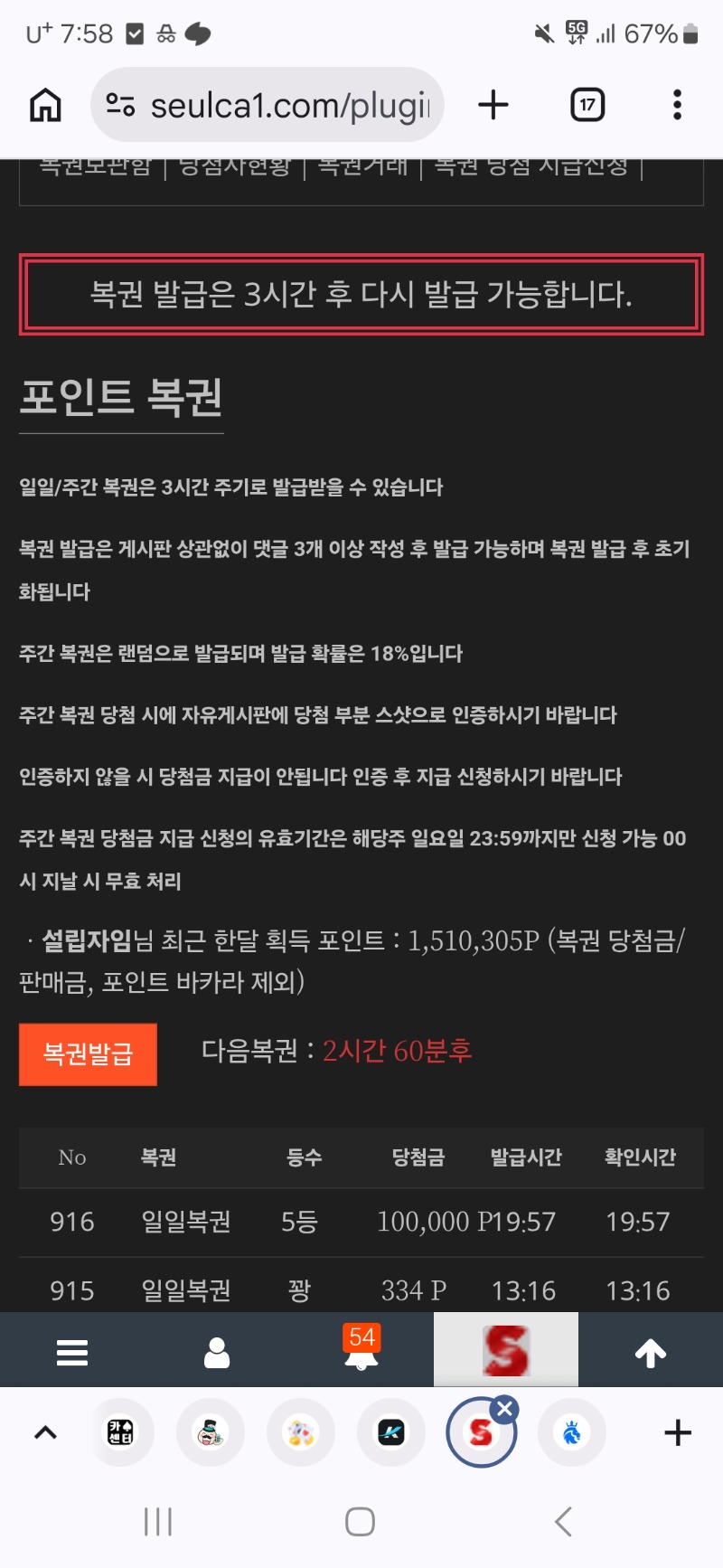Switch to the 카센터 icon tab
The image size is (723, 1568).
(x=120, y=1432)
